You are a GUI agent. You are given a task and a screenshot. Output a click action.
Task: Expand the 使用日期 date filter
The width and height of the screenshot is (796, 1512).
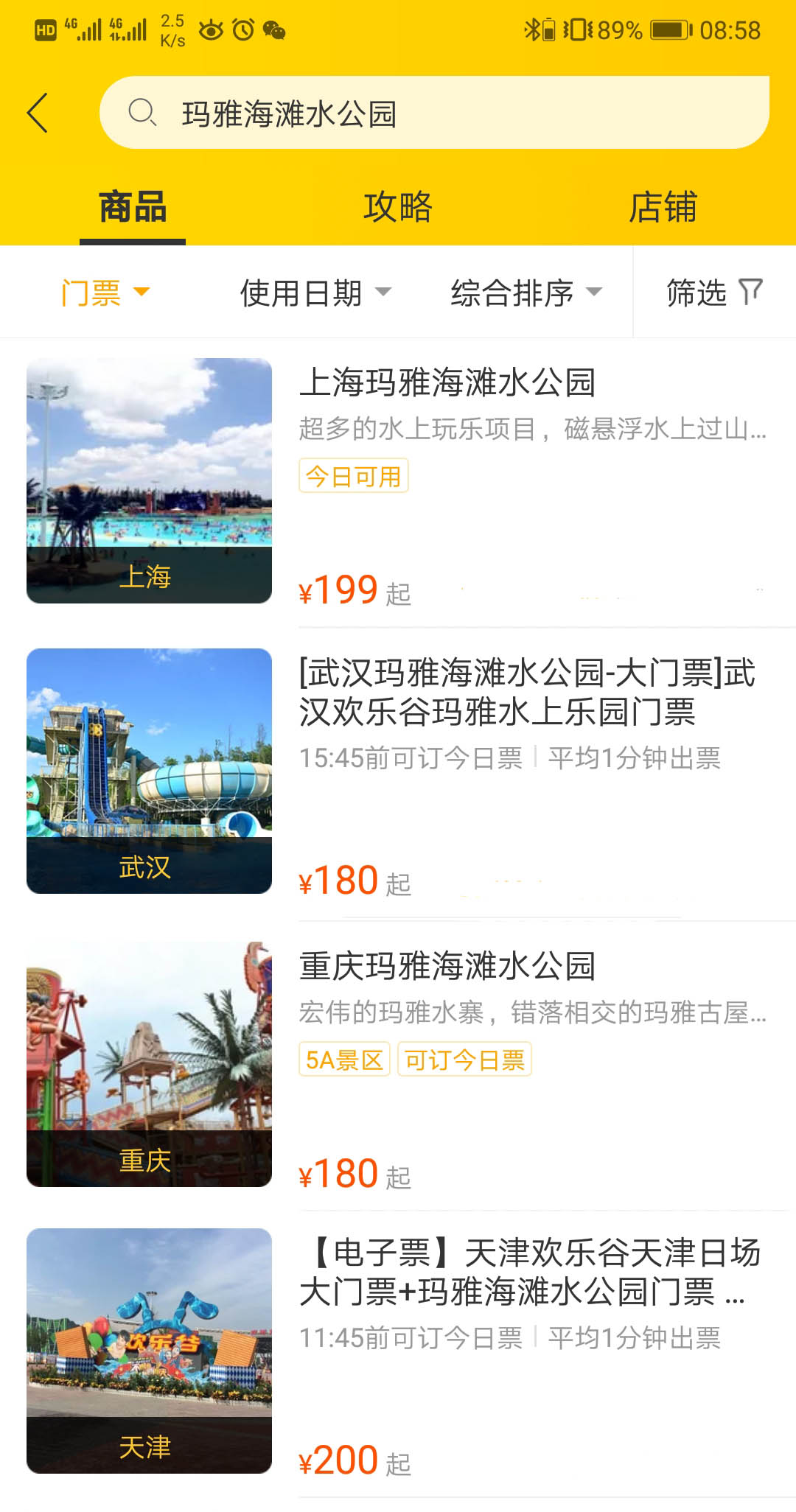click(x=310, y=292)
